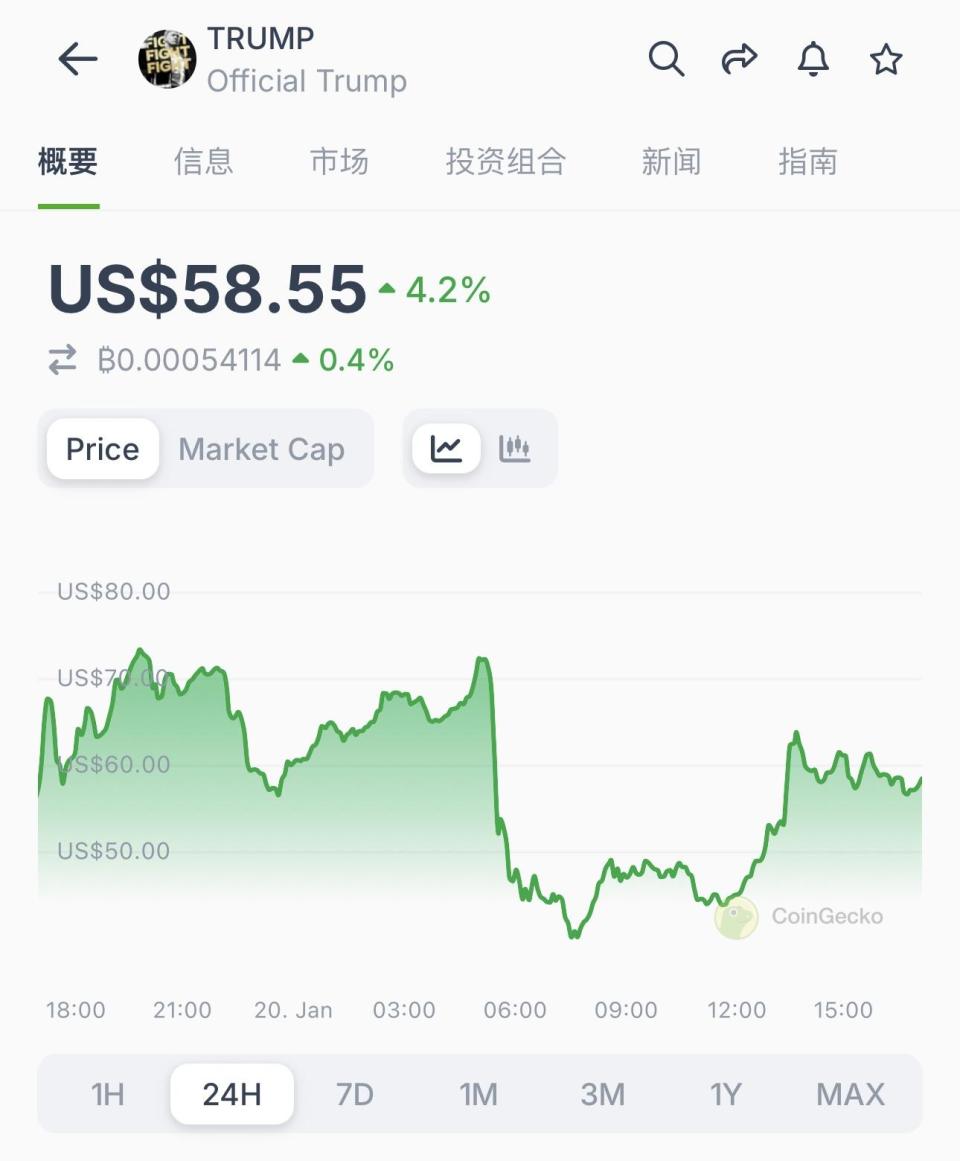Open price alerts via the bell icon
The image size is (960, 1161).
[813, 59]
